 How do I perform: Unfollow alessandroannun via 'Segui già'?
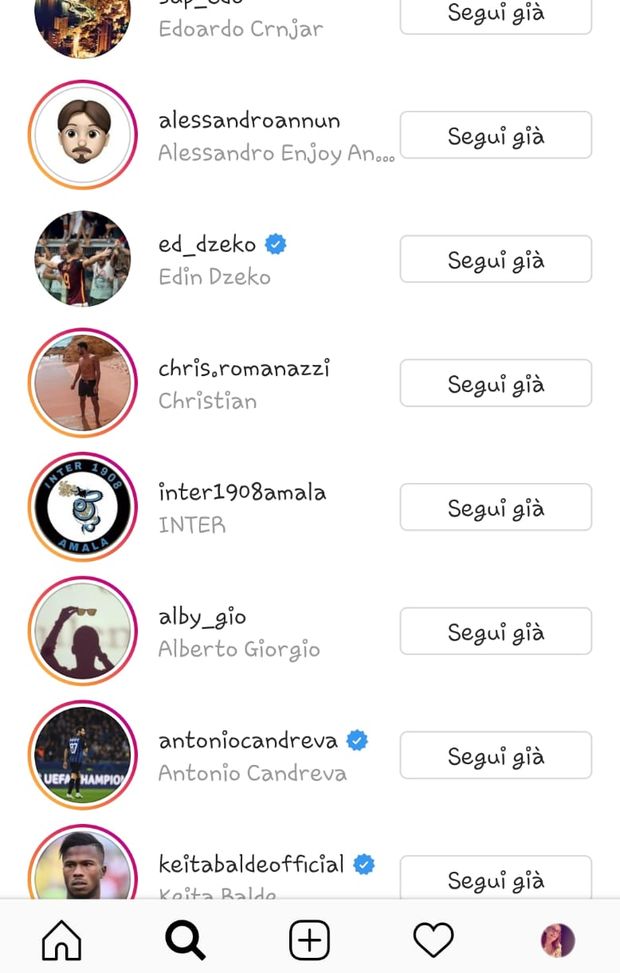pyautogui.click(x=495, y=135)
